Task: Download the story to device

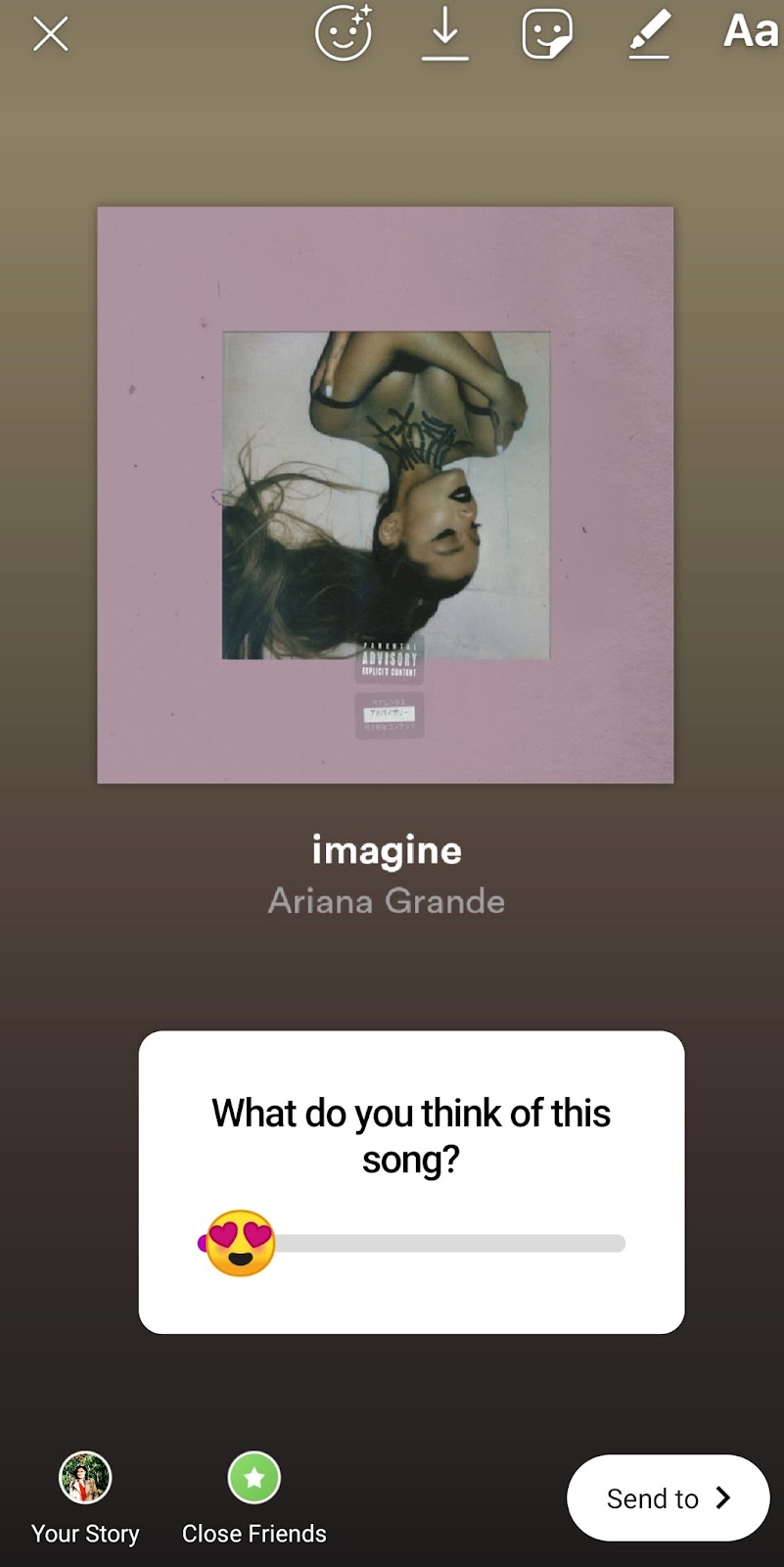Action: click(x=445, y=34)
